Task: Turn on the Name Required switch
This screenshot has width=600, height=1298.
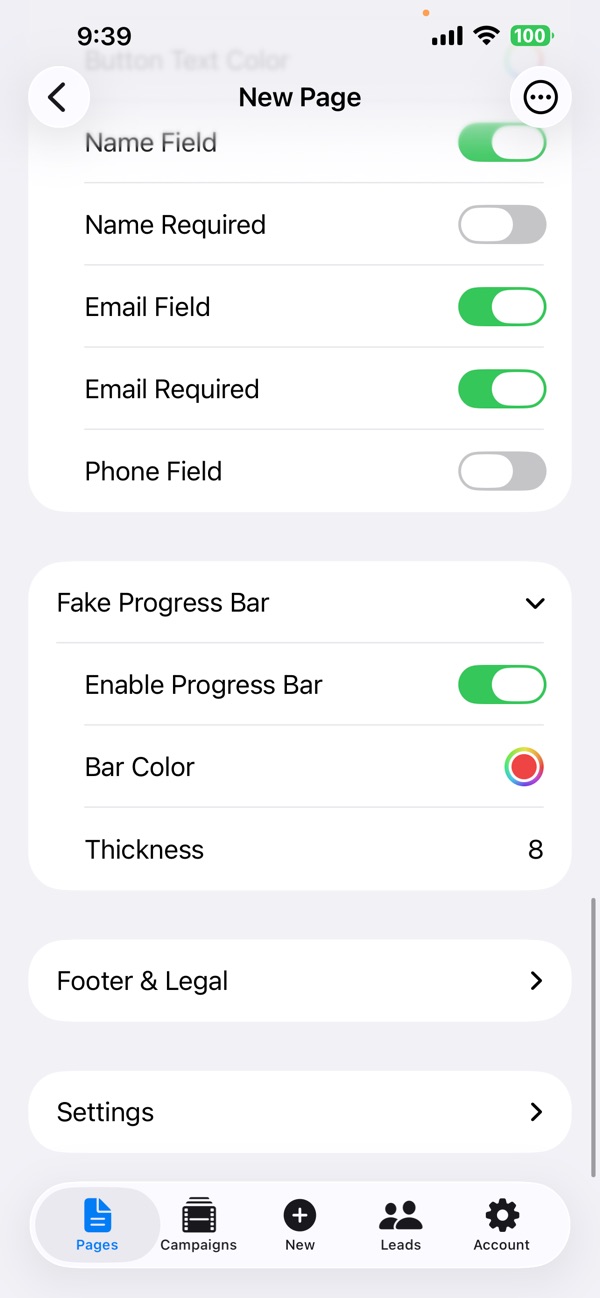Action: (502, 224)
